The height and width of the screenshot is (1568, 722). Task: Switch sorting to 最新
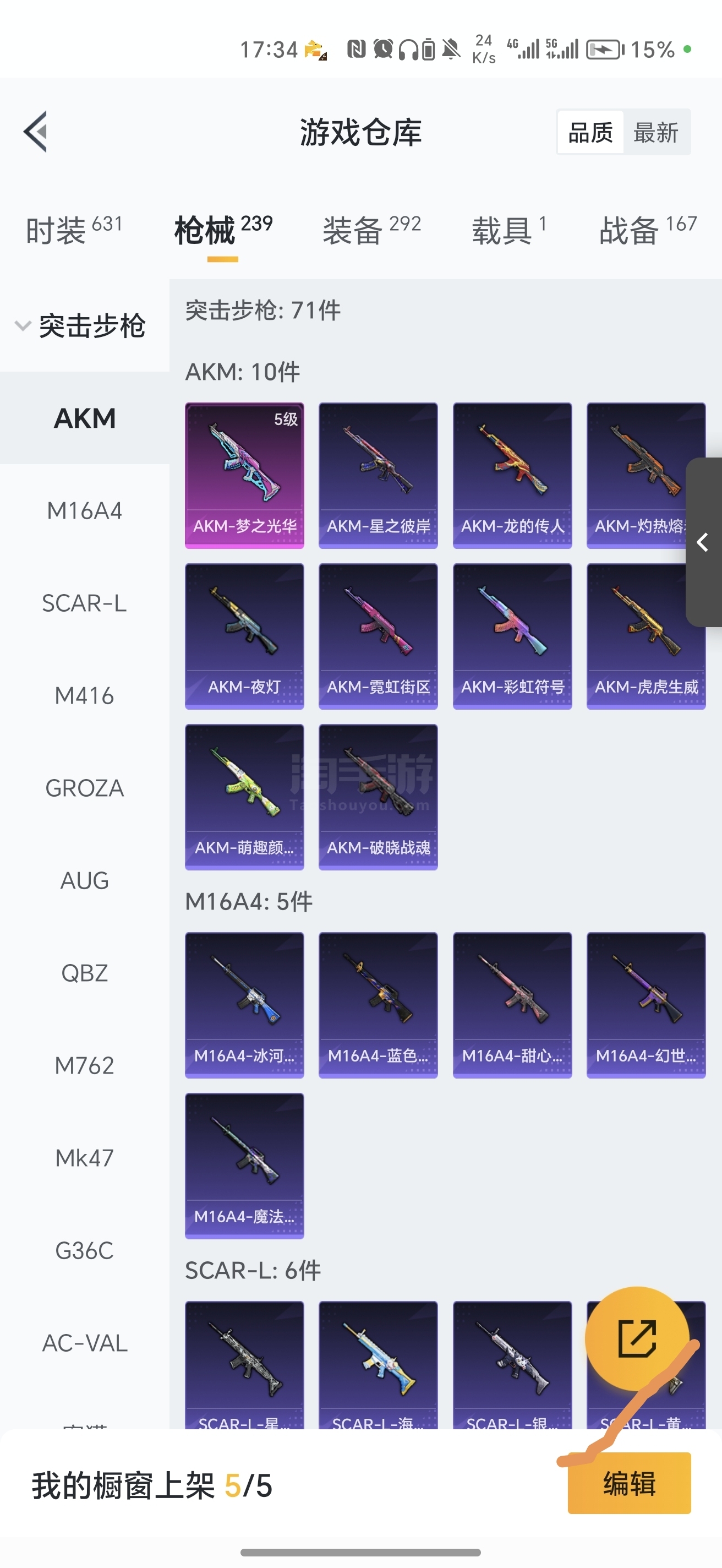[x=656, y=132]
